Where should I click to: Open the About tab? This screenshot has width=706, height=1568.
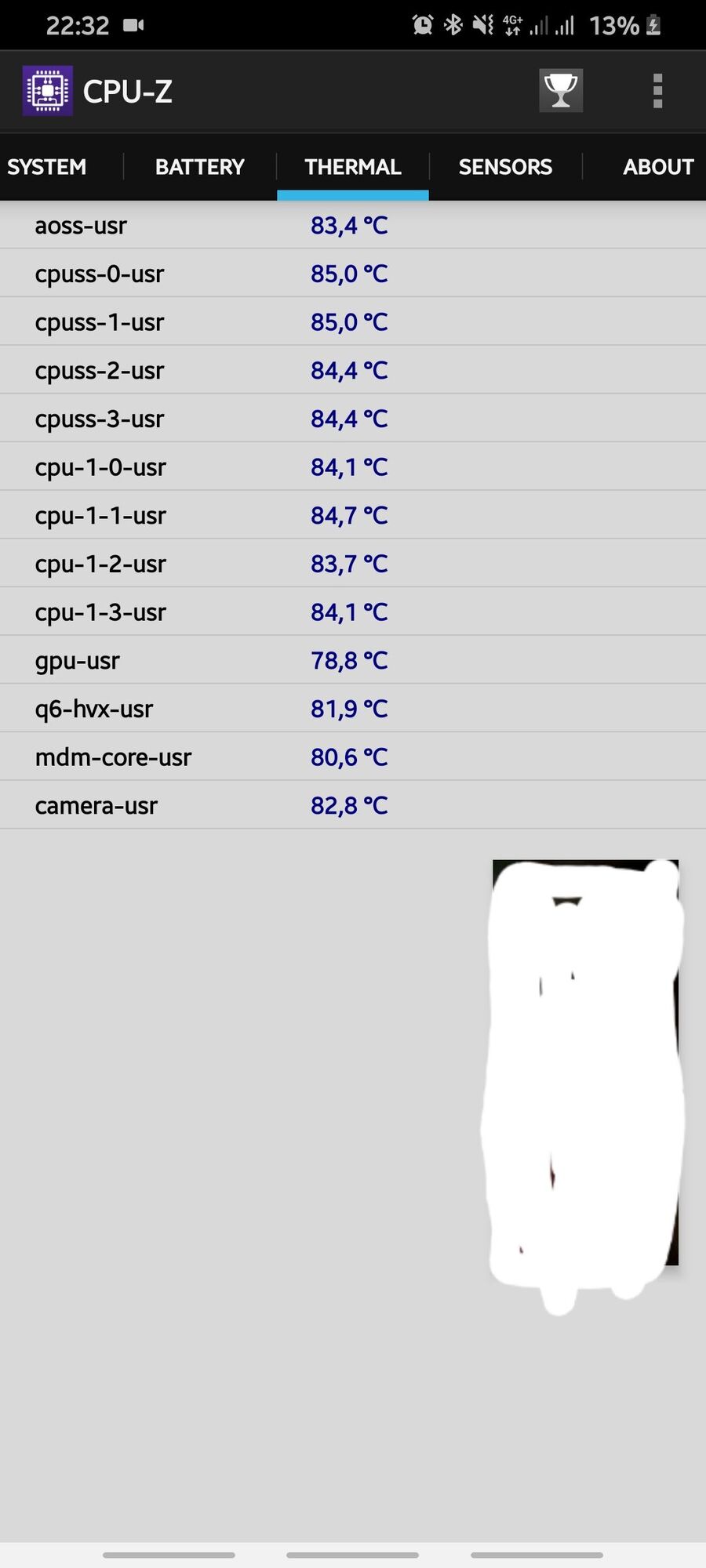[x=657, y=167]
